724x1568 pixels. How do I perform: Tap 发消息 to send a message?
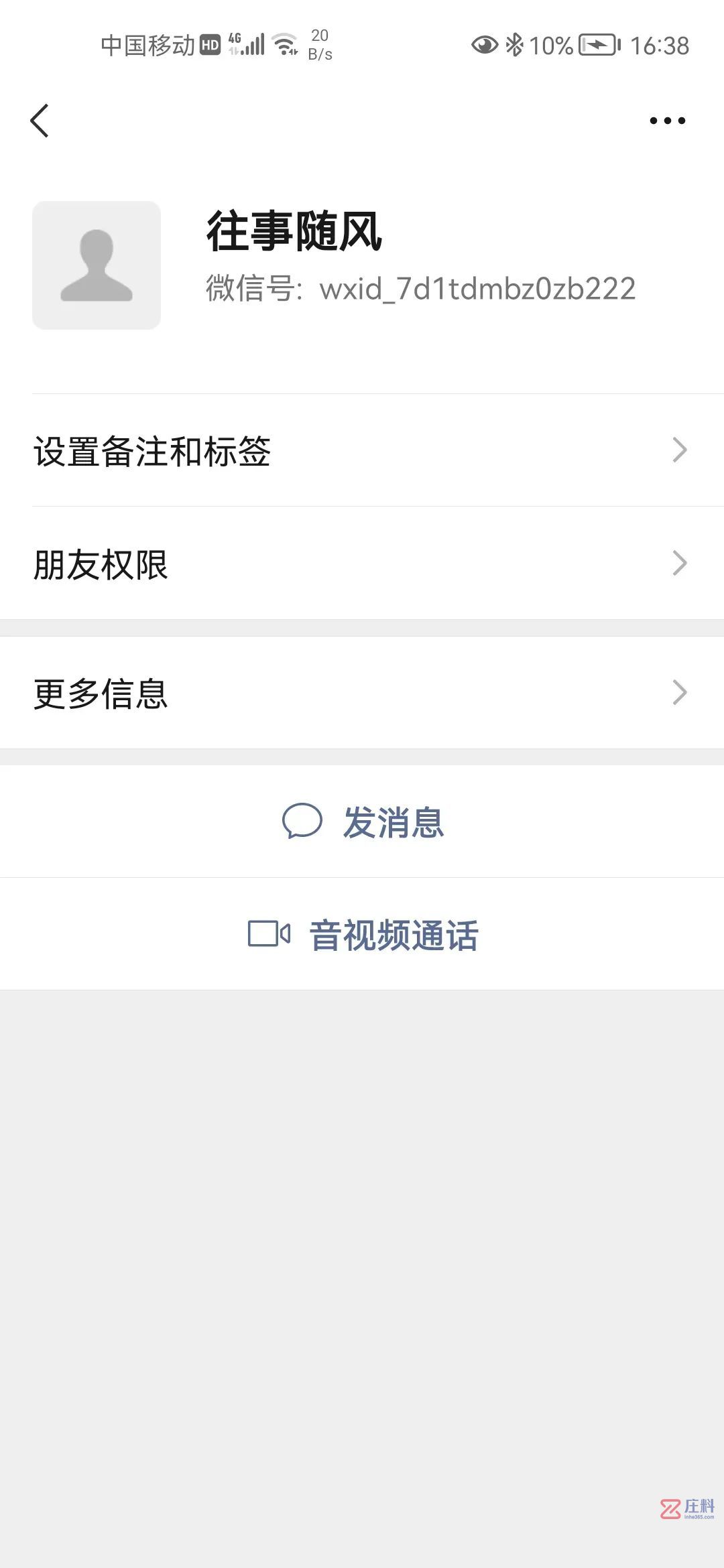pyautogui.click(x=362, y=822)
